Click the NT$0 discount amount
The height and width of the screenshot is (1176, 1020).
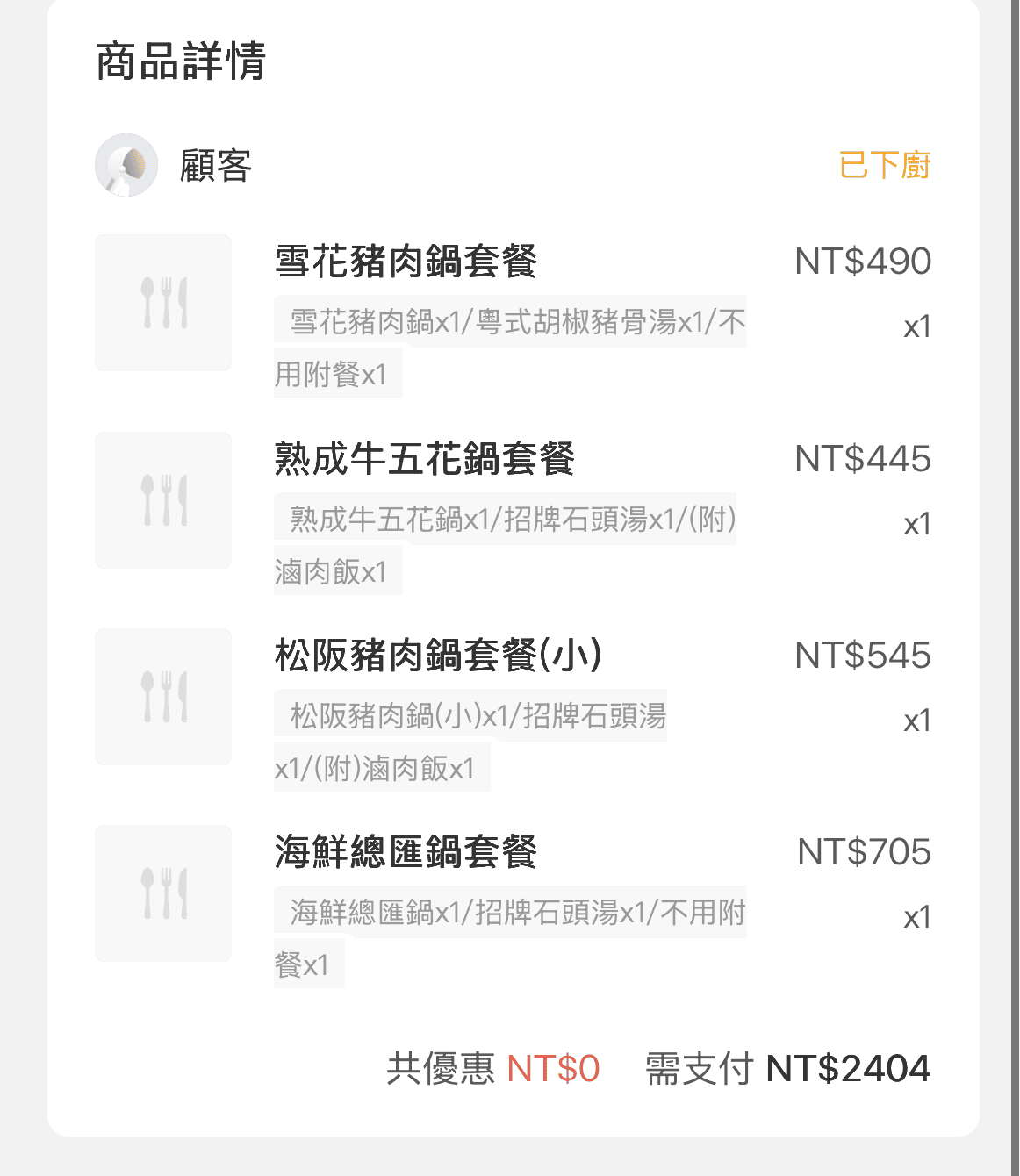pos(556,1069)
